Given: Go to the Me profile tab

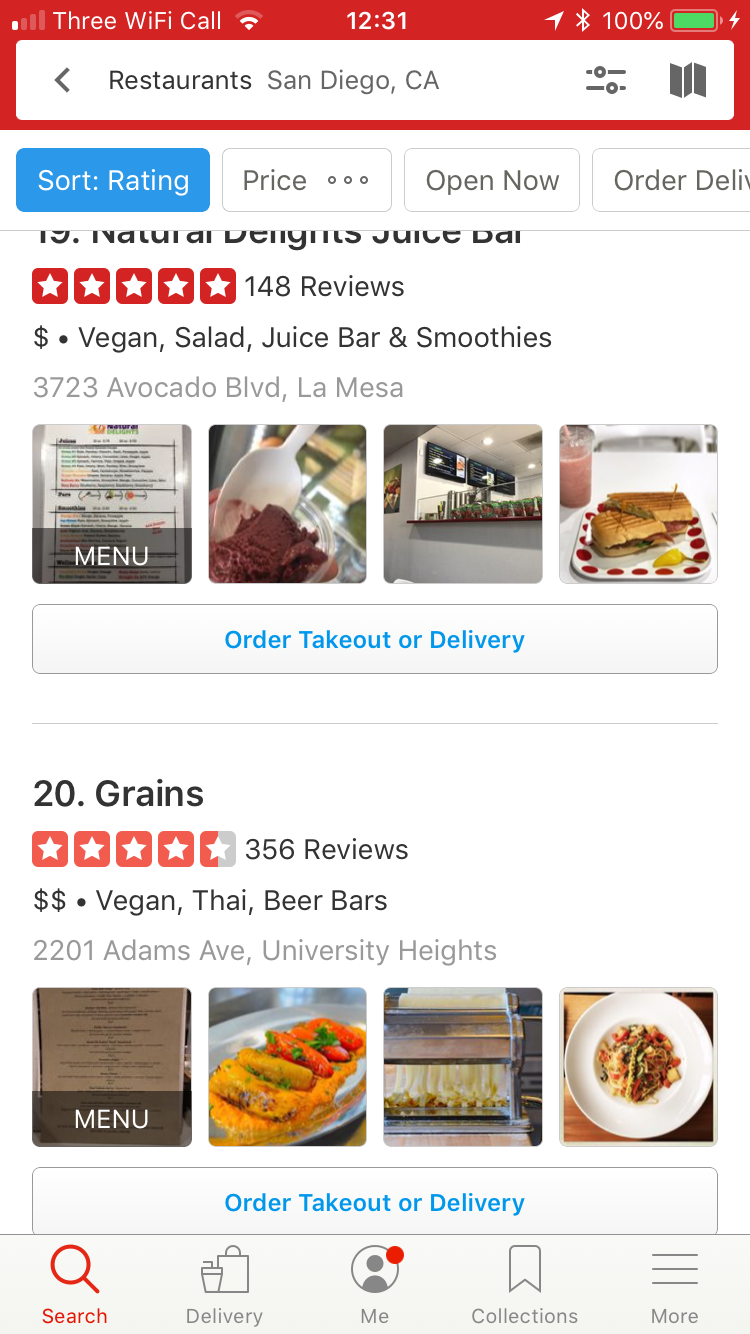Looking at the screenshot, I should 375,1286.
